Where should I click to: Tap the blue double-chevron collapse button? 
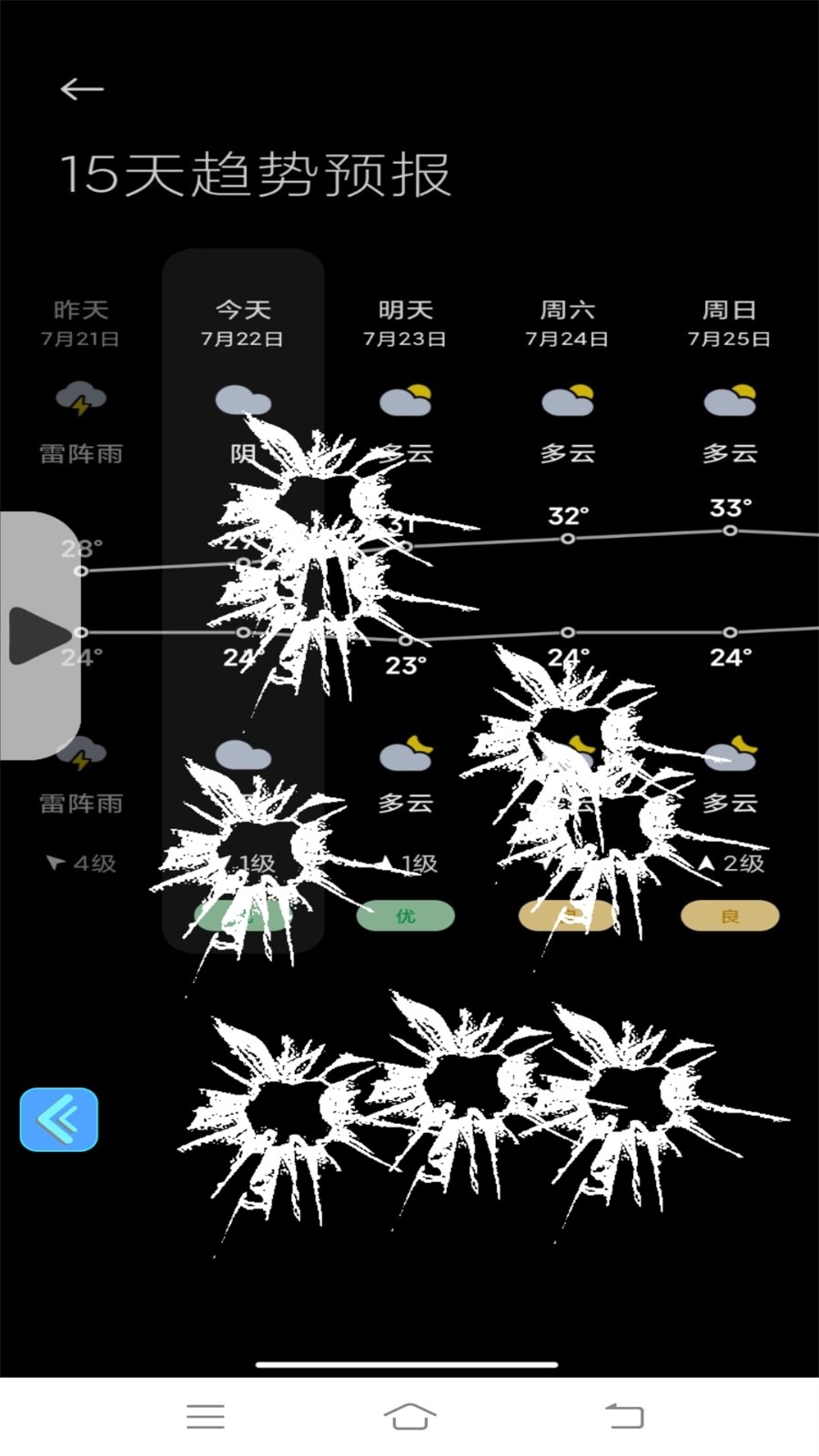[x=59, y=1119]
